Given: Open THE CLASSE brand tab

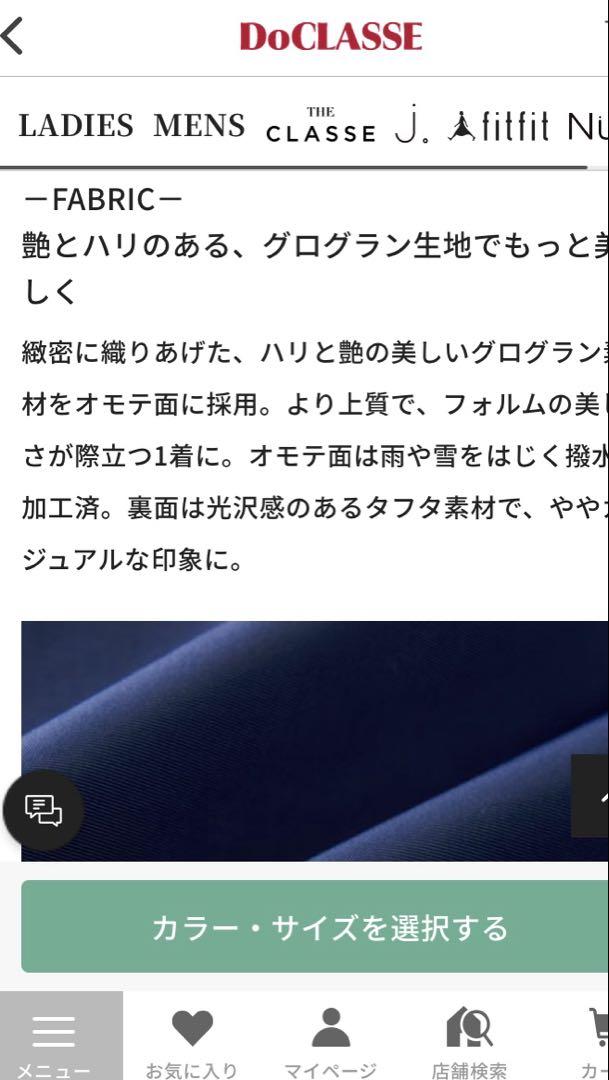Looking at the screenshot, I should pyautogui.click(x=321, y=125).
